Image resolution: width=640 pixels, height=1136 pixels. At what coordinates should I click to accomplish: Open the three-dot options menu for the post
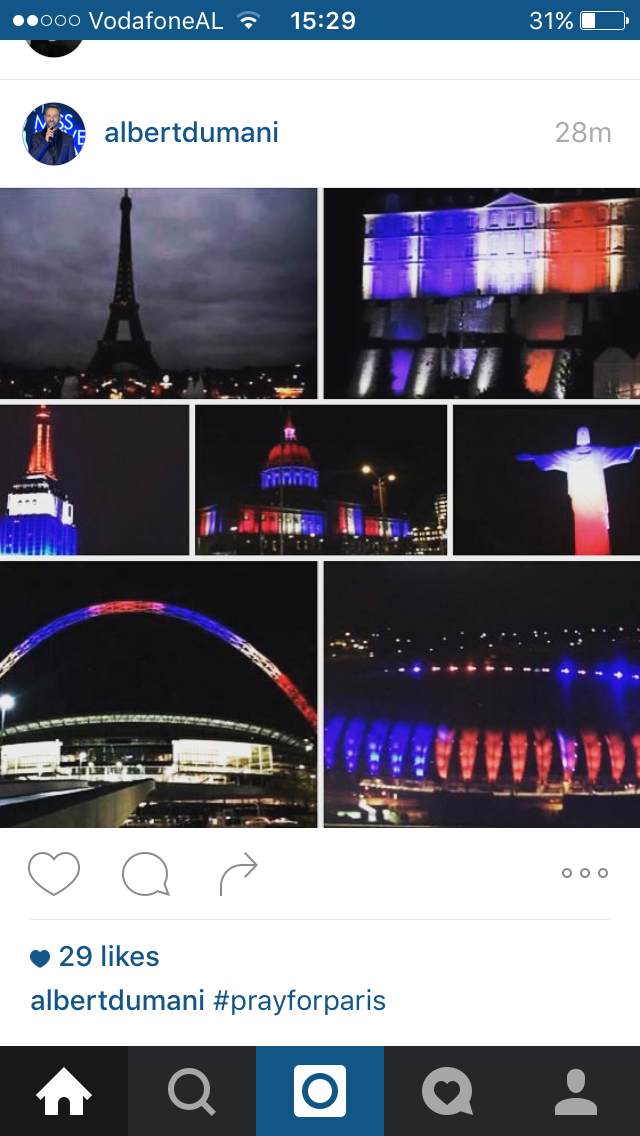[x=585, y=873]
